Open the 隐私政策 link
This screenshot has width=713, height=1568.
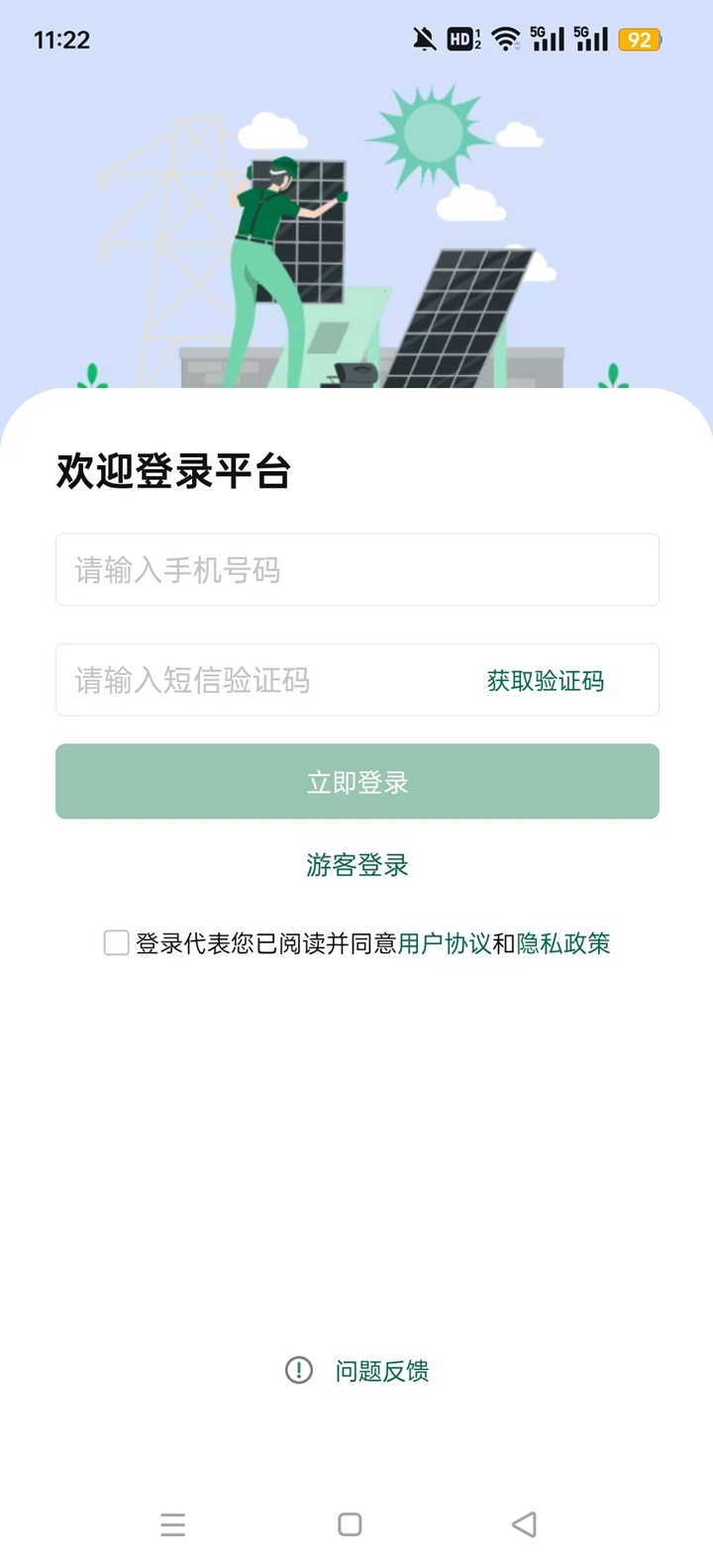click(563, 943)
